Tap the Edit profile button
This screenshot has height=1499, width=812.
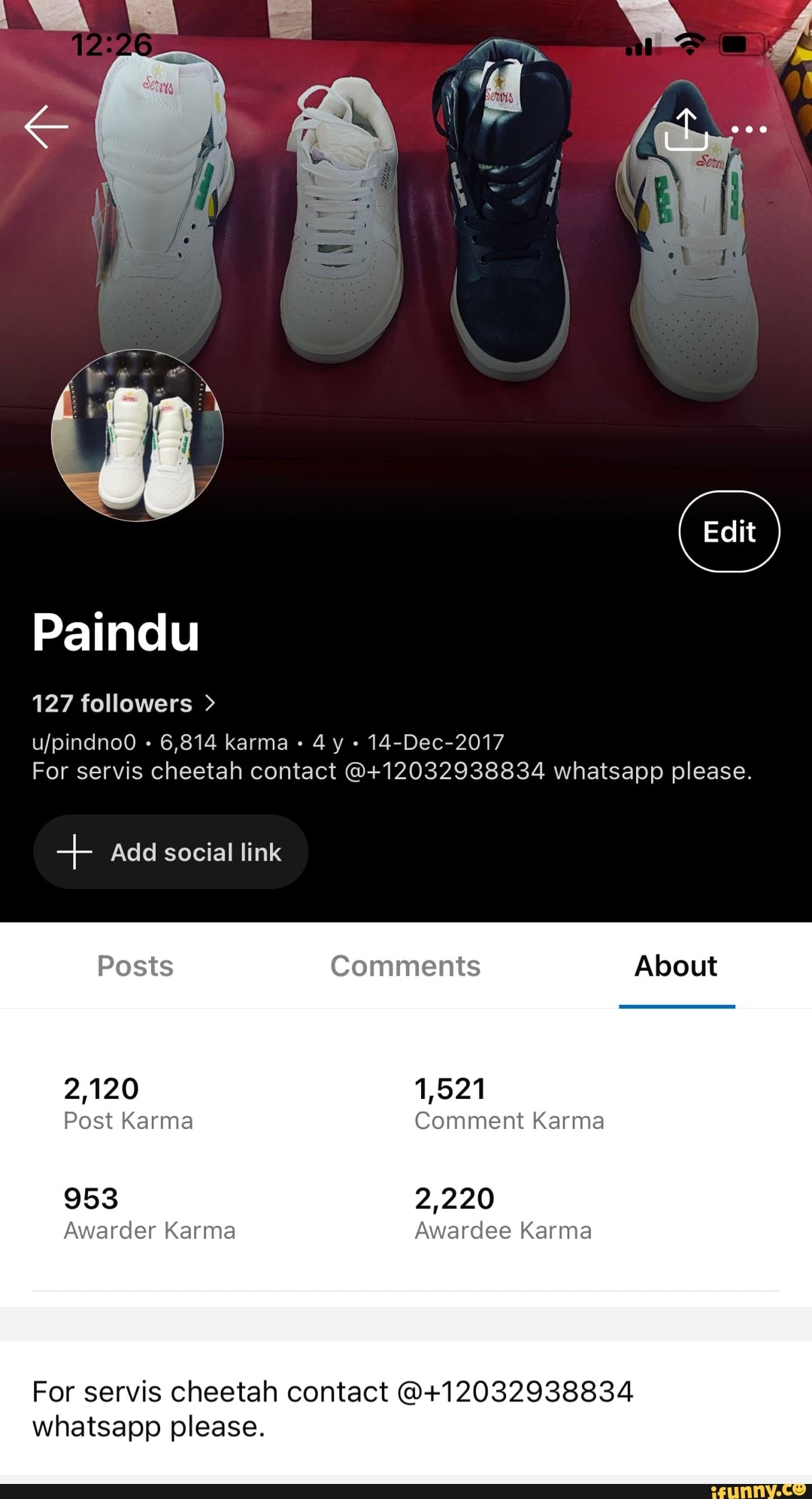coord(729,532)
